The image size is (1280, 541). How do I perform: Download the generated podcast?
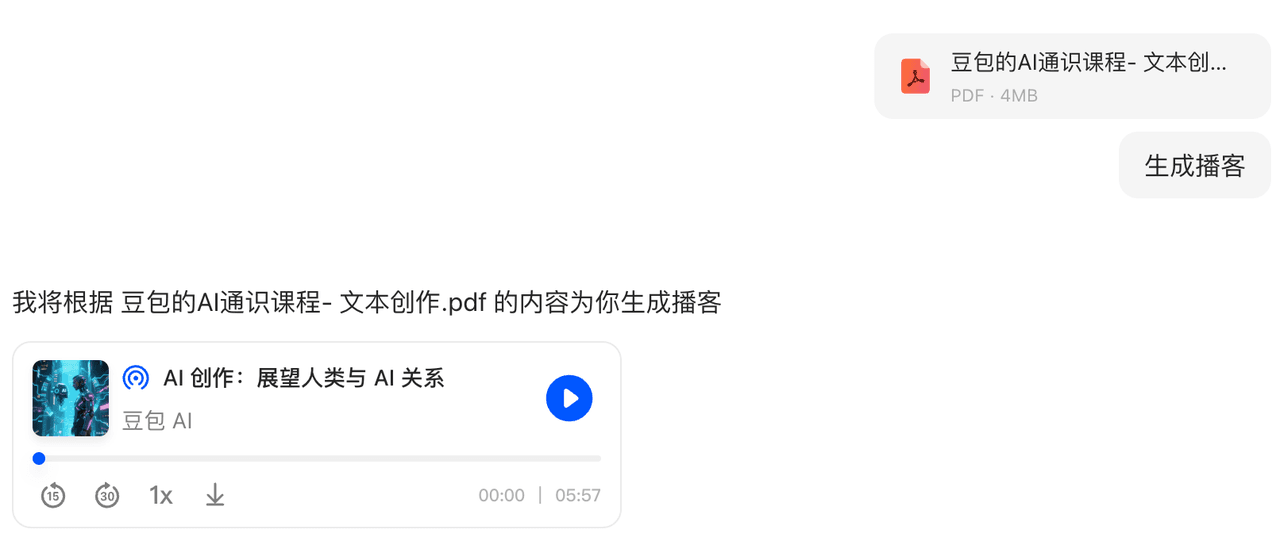pyautogui.click(x=214, y=495)
